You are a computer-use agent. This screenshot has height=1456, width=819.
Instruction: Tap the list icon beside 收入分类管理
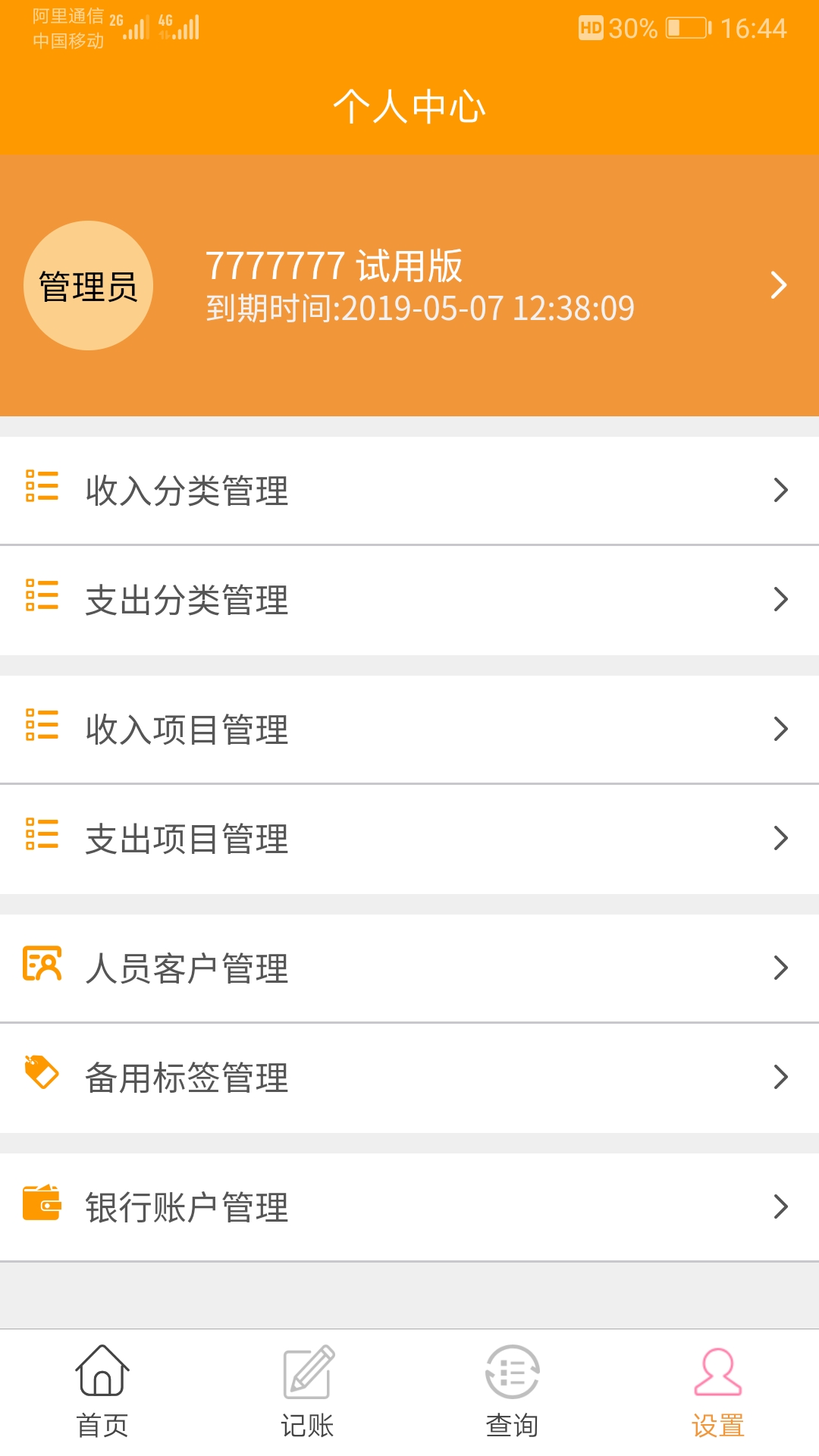pyautogui.click(x=42, y=491)
